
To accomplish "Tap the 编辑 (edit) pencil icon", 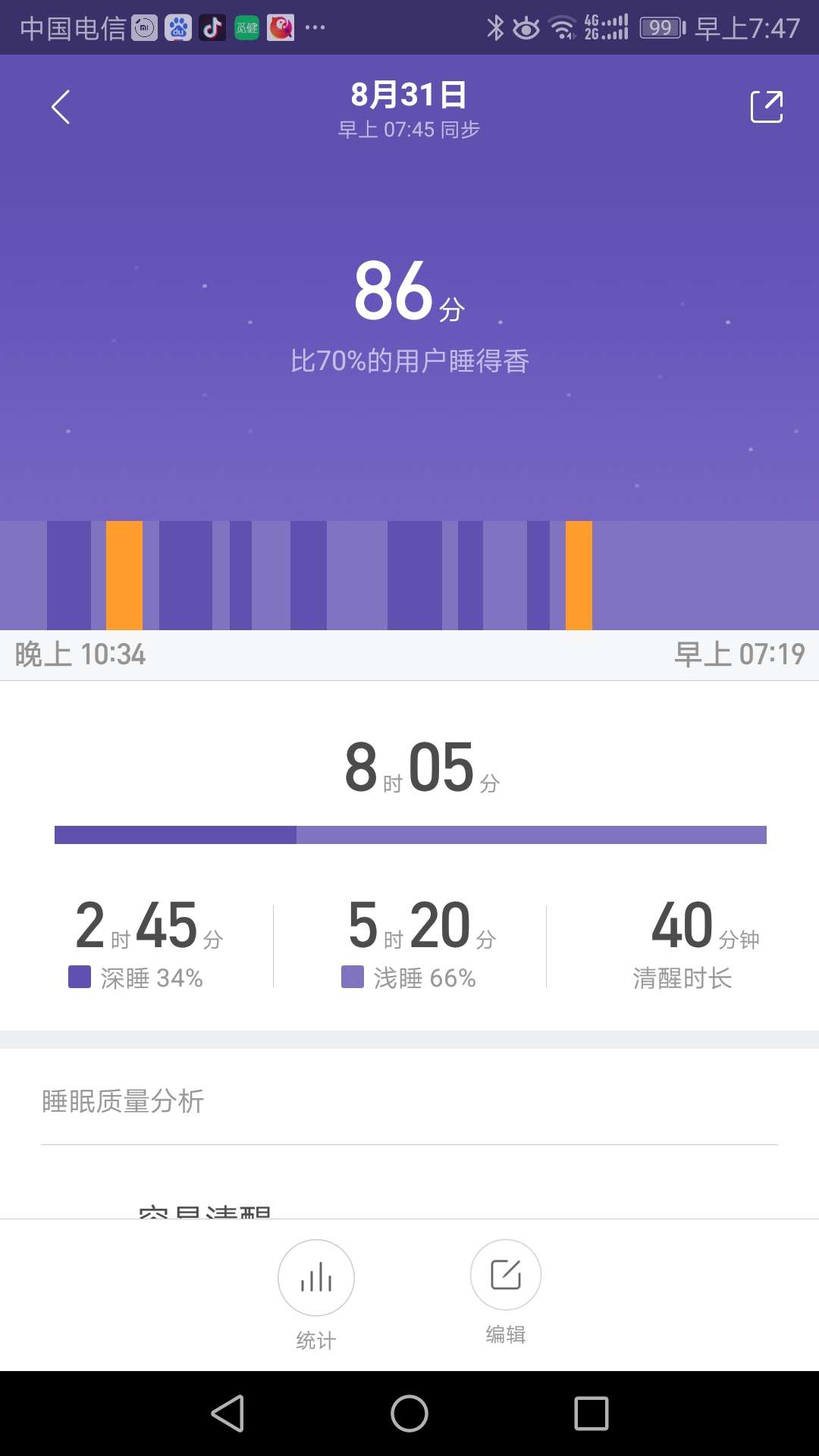I will pos(506,1277).
